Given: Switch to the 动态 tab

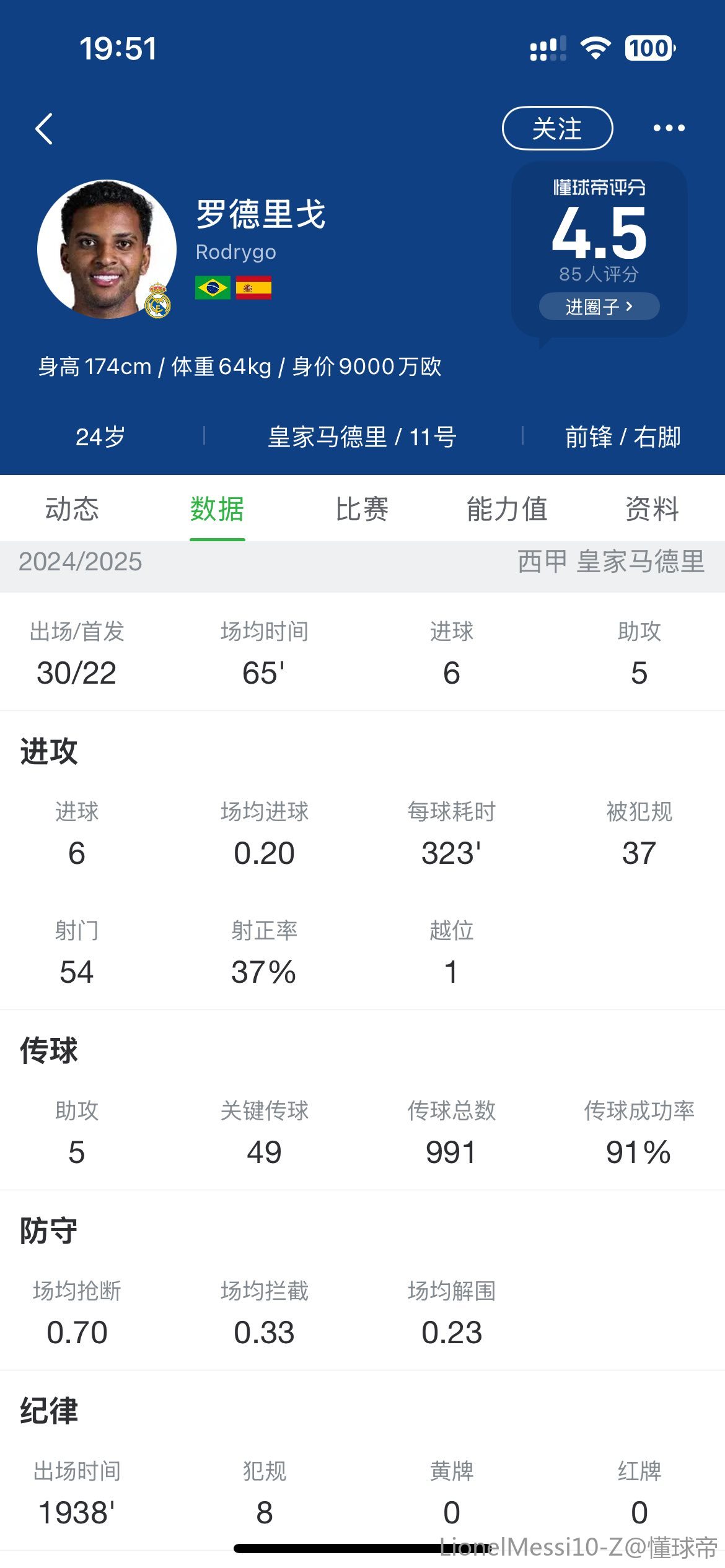Looking at the screenshot, I should 72,509.
